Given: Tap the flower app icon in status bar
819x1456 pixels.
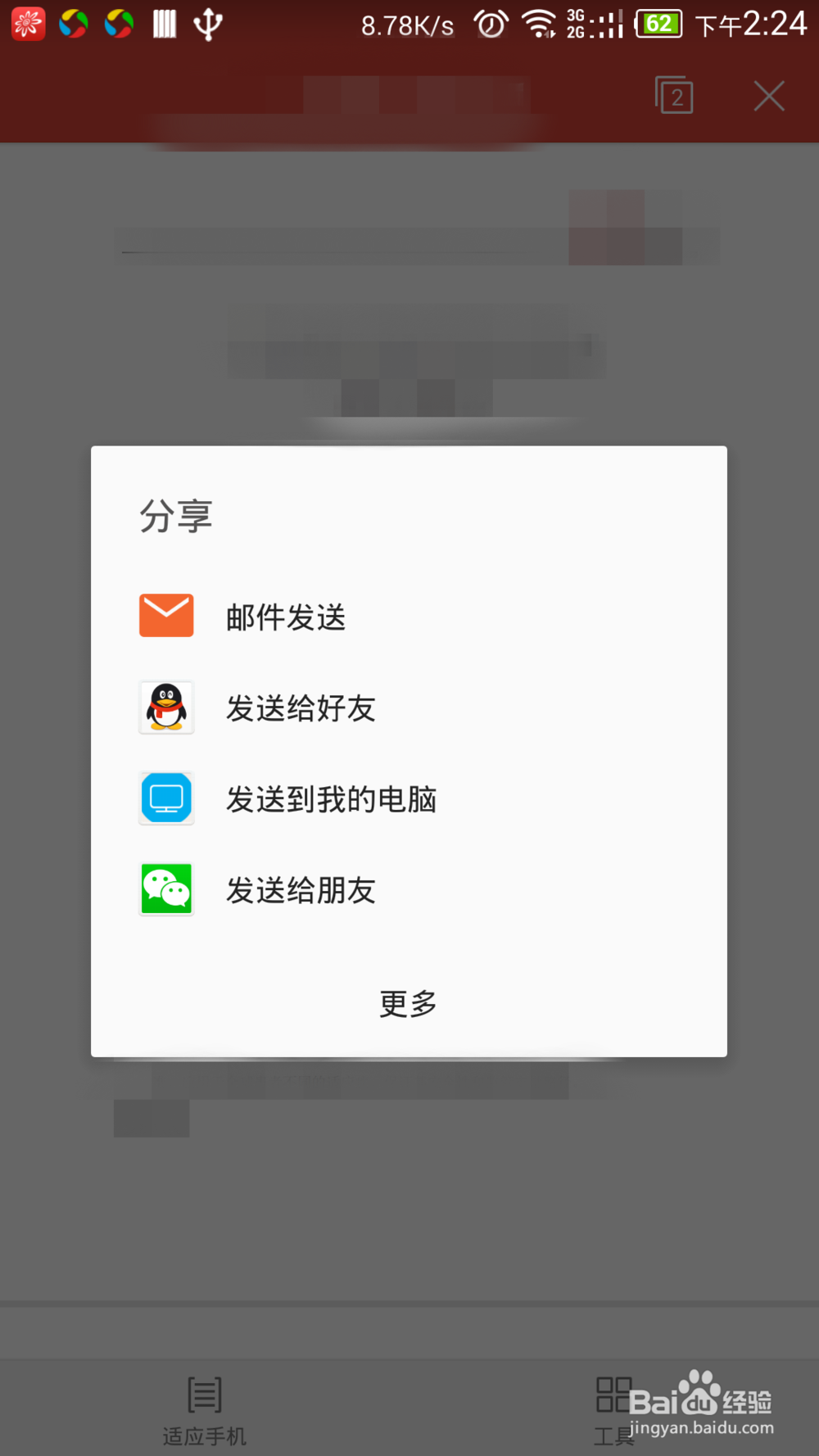Looking at the screenshot, I should [x=27, y=24].
